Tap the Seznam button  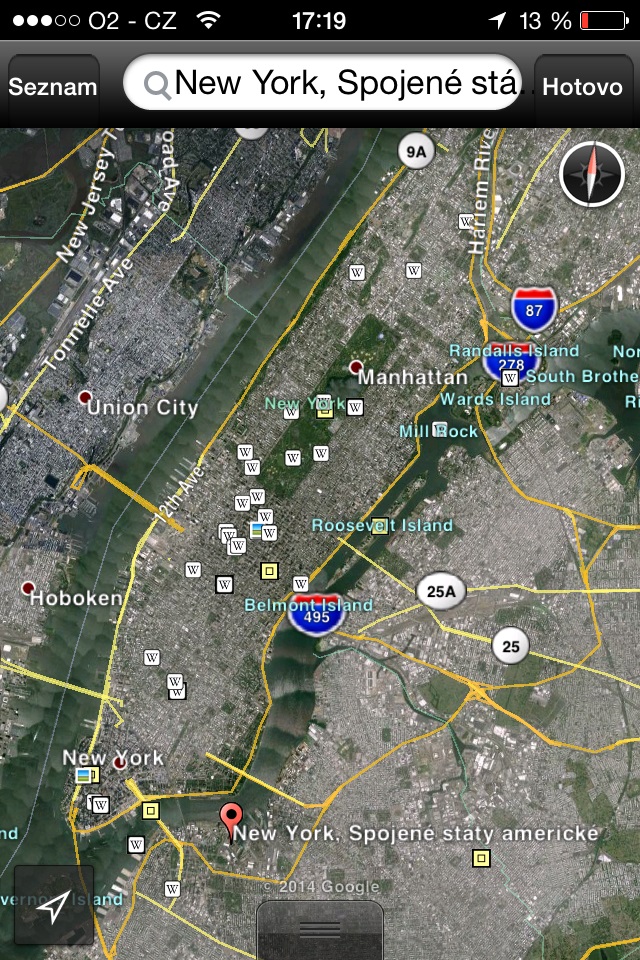tap(53, 86)
